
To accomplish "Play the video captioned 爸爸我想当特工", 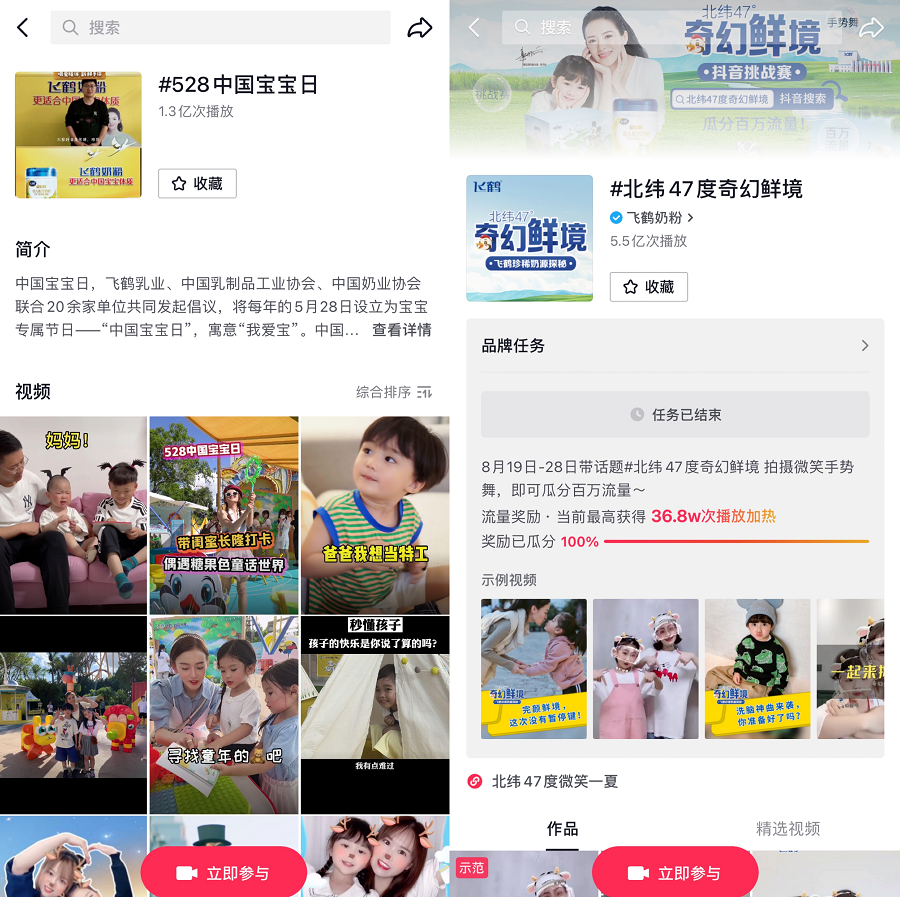I will [375, 515].
